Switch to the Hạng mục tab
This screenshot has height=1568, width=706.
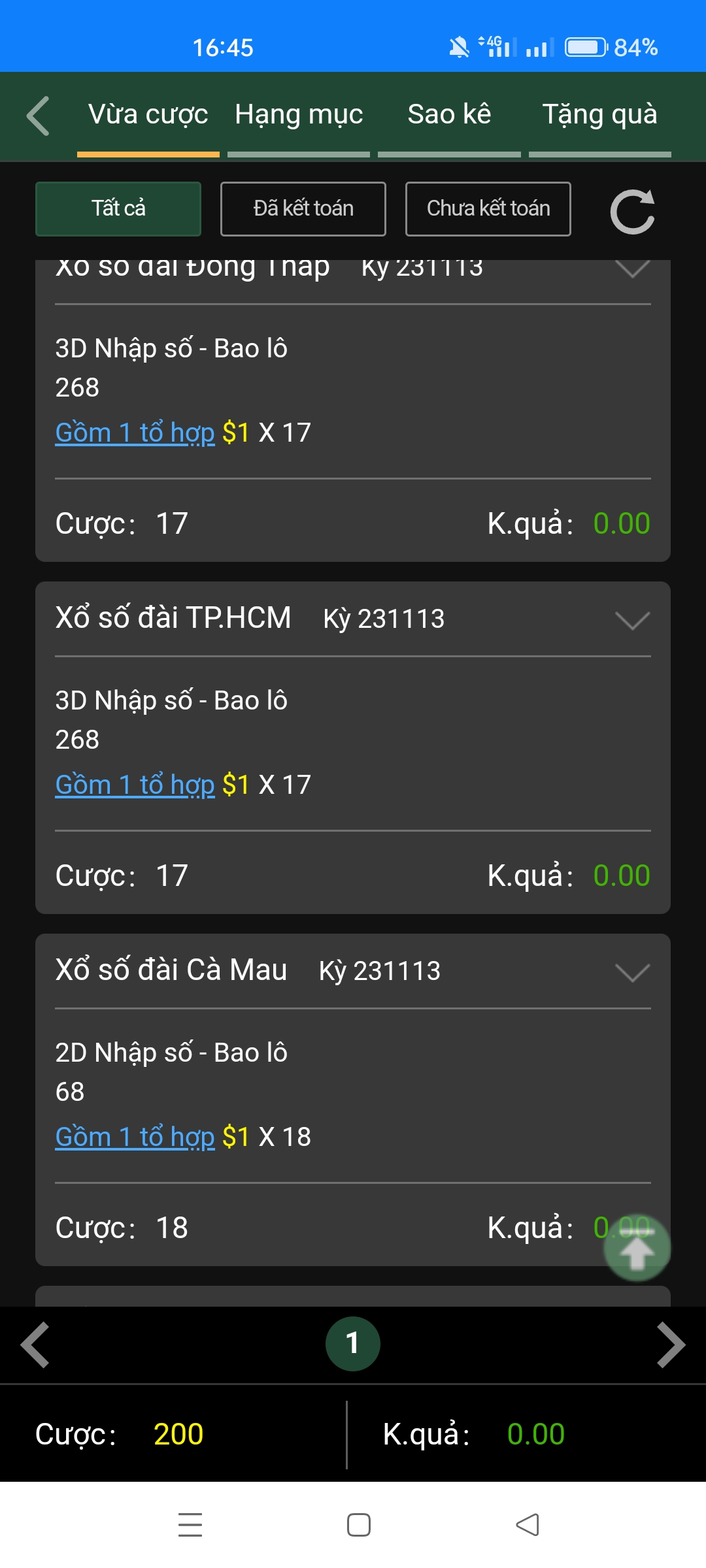pos(299,115)
